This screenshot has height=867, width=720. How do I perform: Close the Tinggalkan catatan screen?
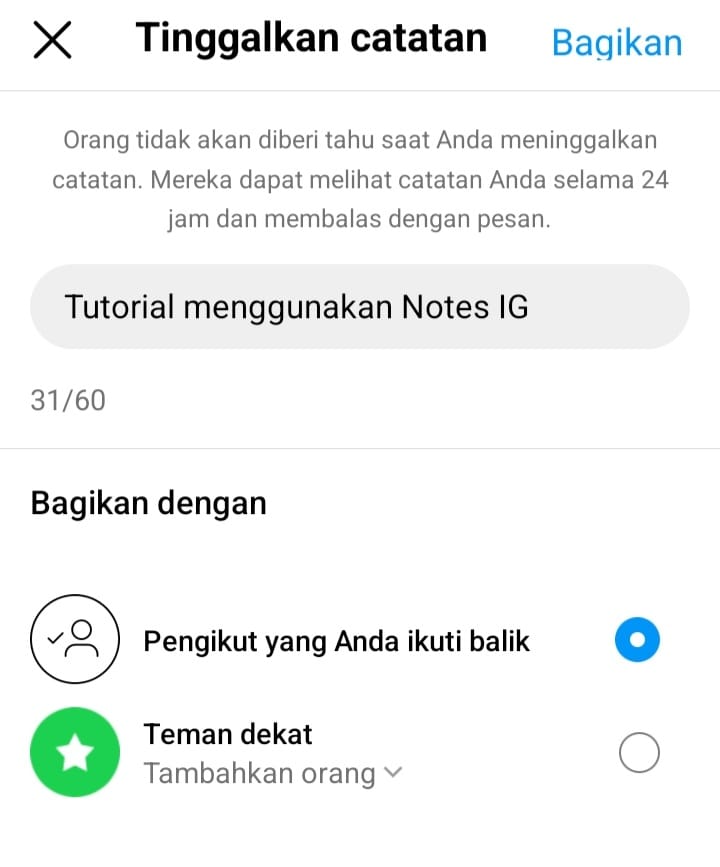tap(52, 41)
